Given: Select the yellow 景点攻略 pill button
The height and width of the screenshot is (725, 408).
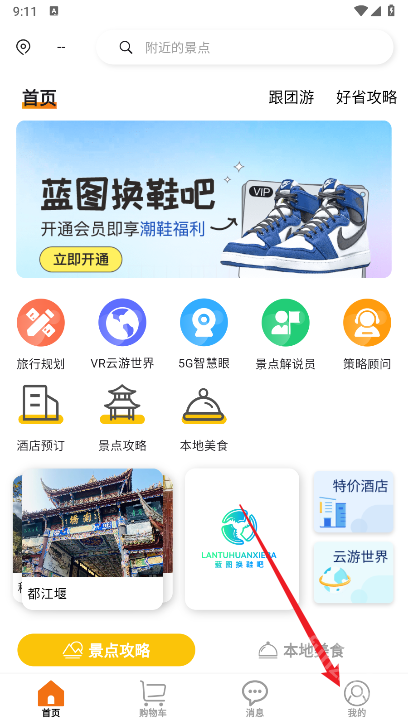Looking at the screenshot, I should (x=106, y=650).
